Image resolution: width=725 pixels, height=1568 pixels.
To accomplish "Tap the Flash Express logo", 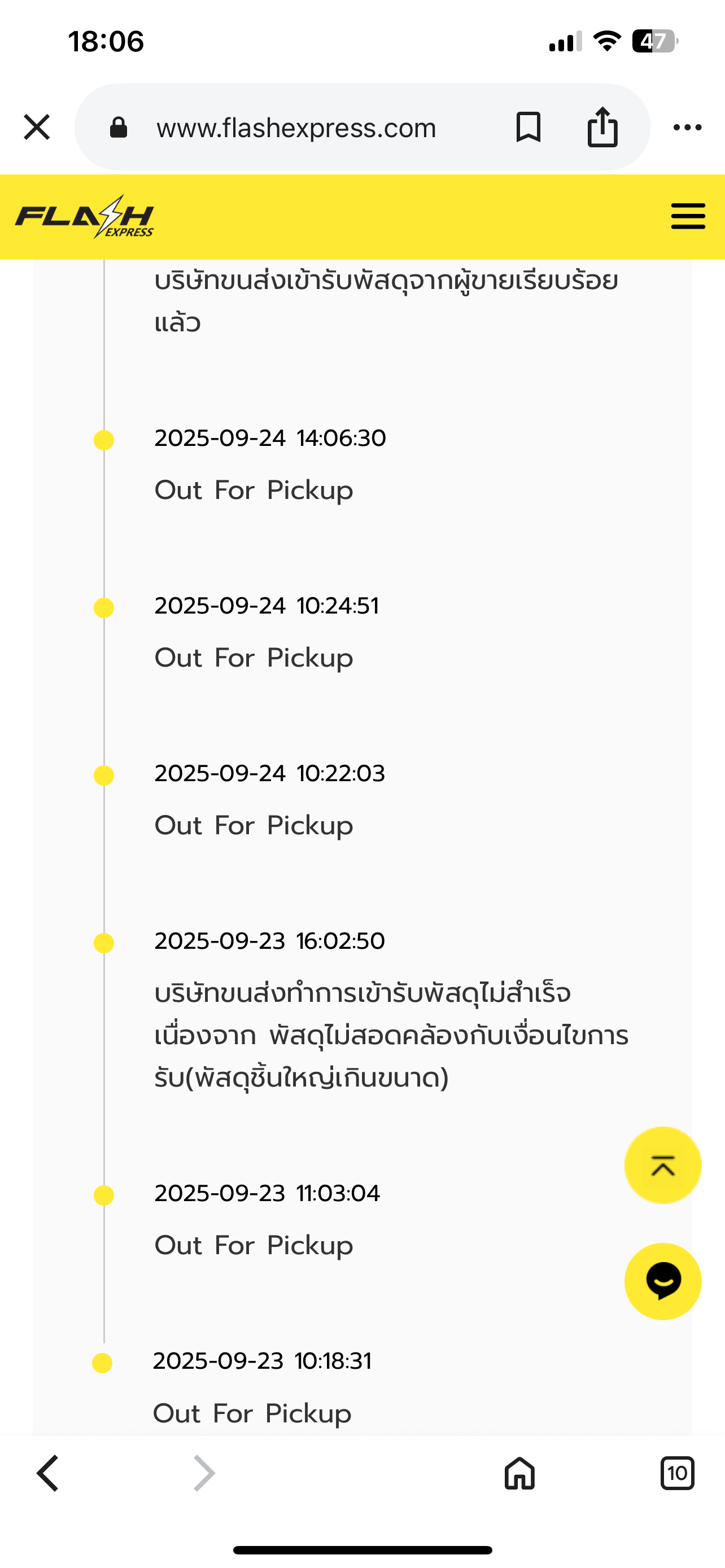I will [x=85, y=217].
